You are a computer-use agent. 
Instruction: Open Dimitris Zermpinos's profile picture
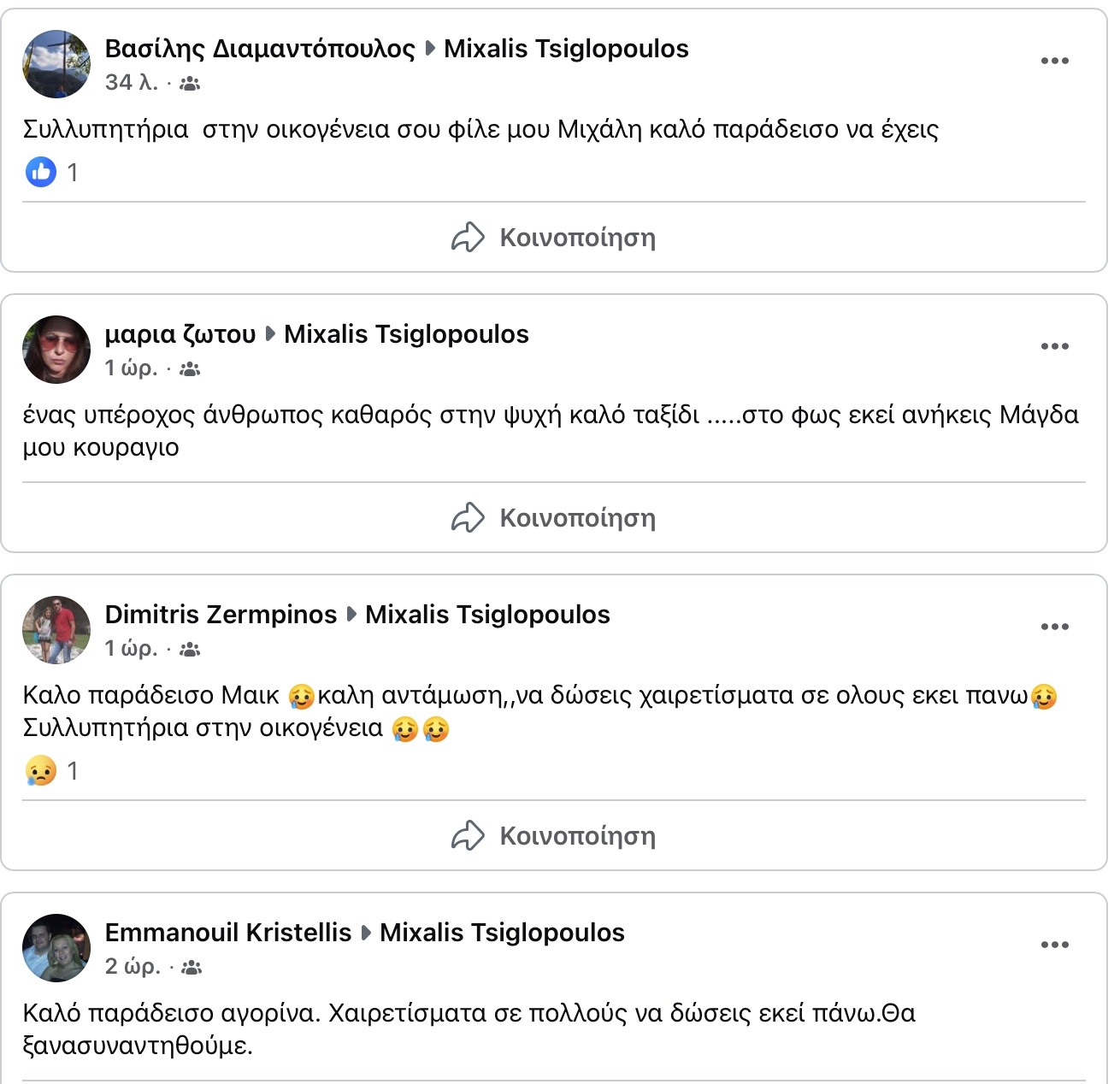click(56, 630)
